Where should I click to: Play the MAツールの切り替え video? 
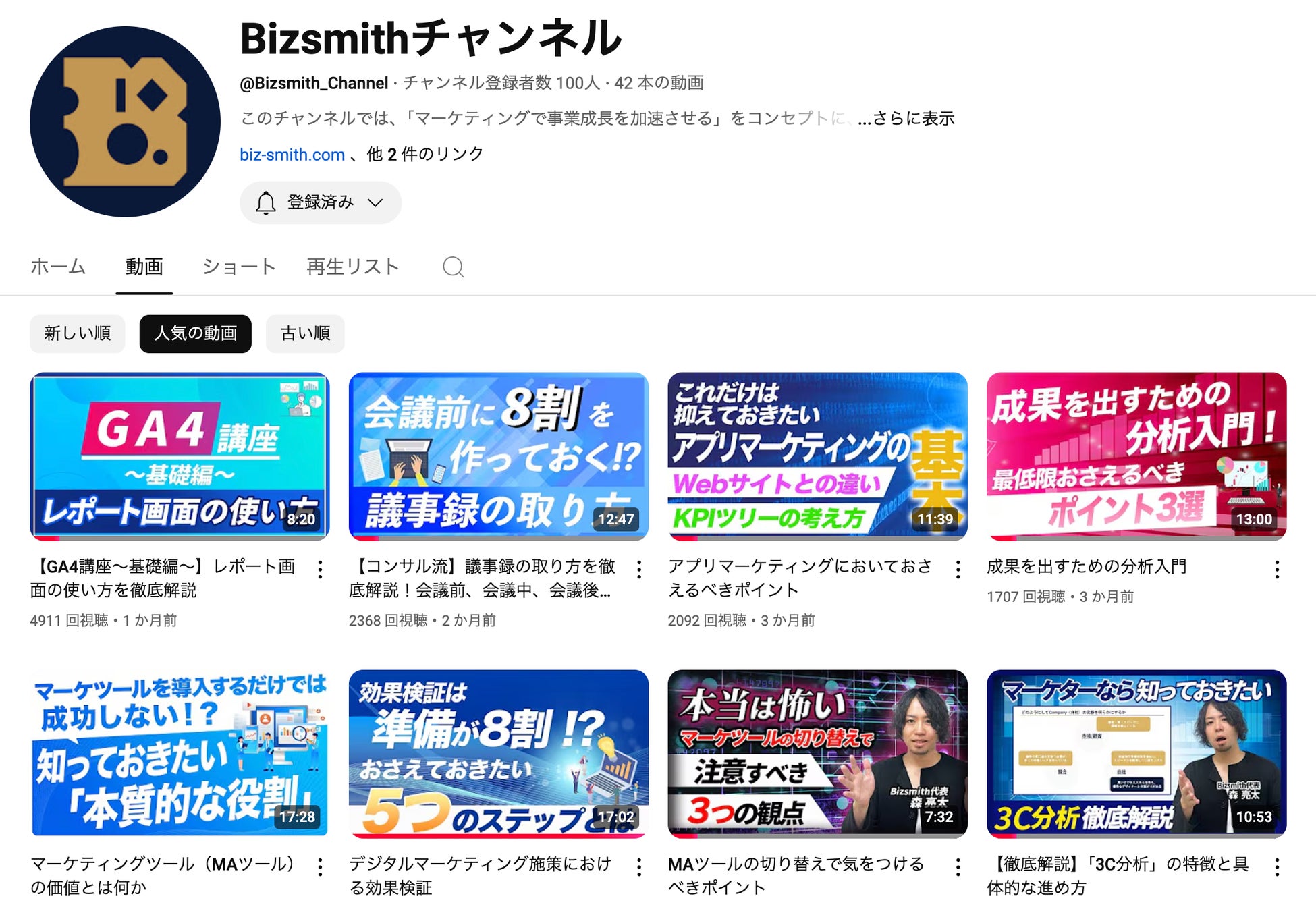[817, 752]
